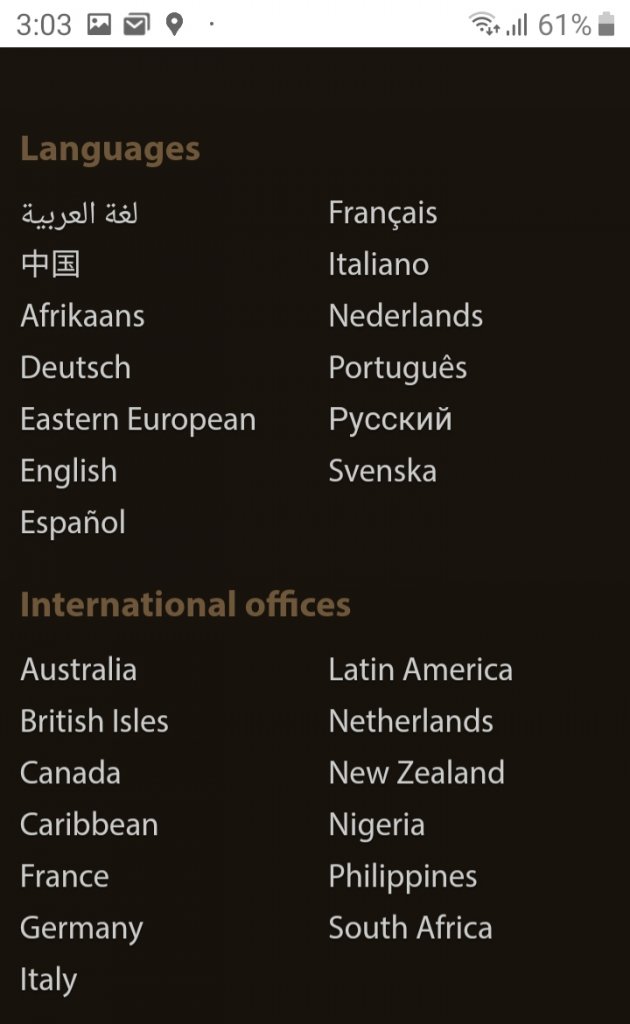630x1024 pixels.
Task: Open British Isles office page
Action: coord(94,722)
